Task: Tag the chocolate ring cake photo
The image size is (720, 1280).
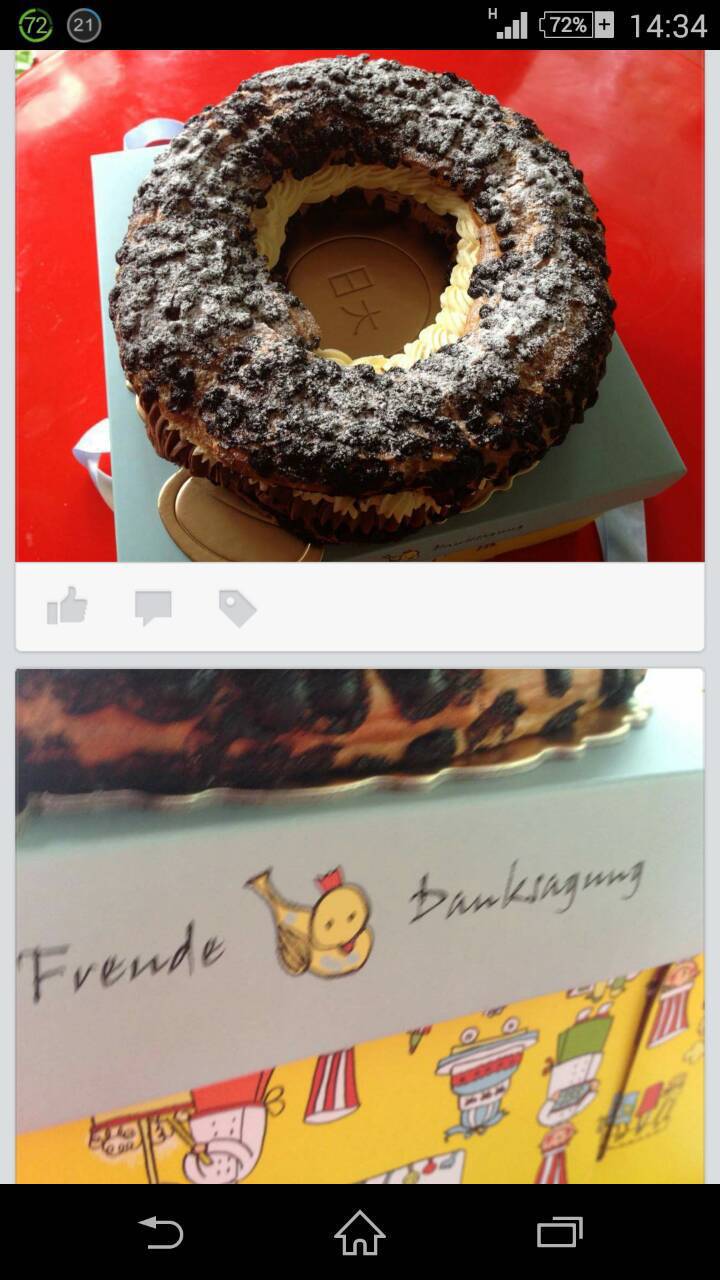Action: point(238,608)
